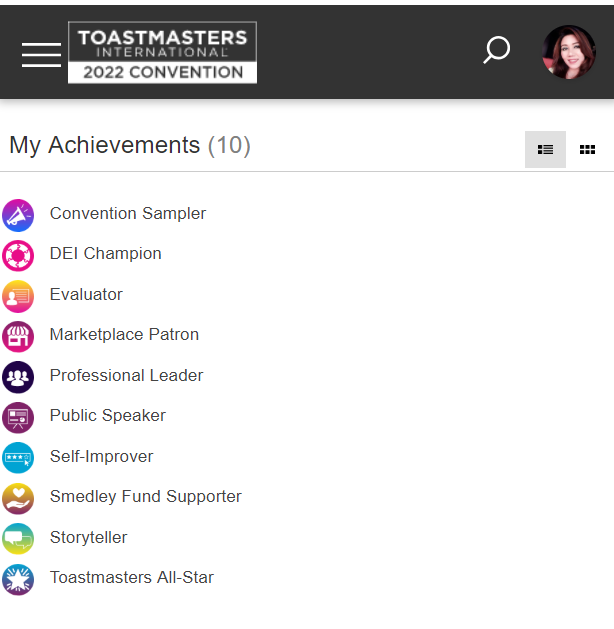
Task: View the Professional Leader badge
Action: point(126,375)
